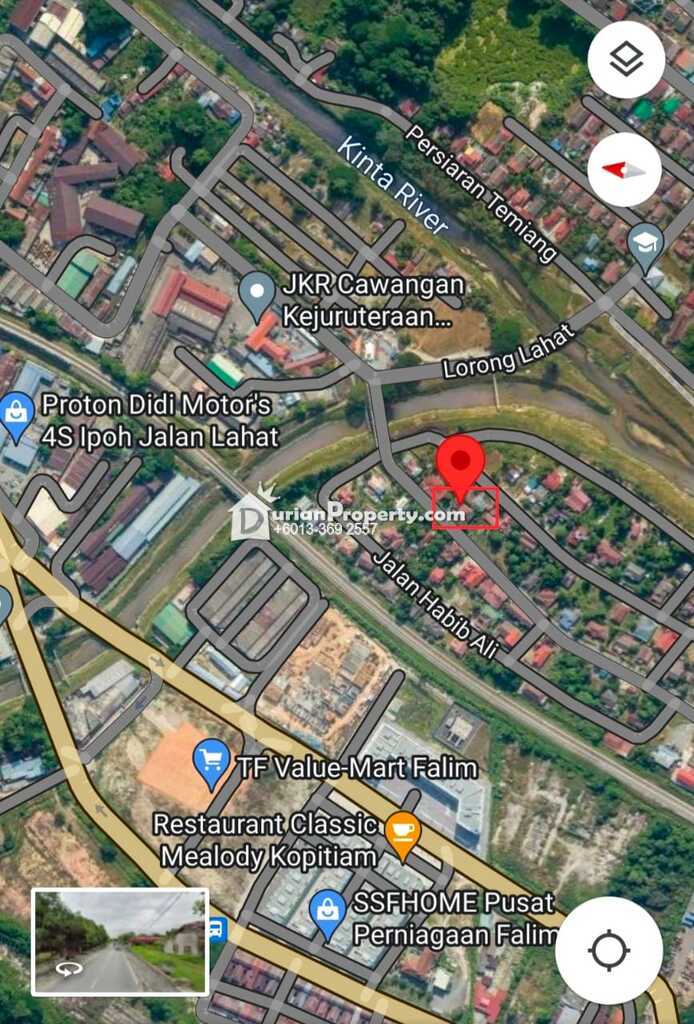Tap the compass to reset orientation

624,170
